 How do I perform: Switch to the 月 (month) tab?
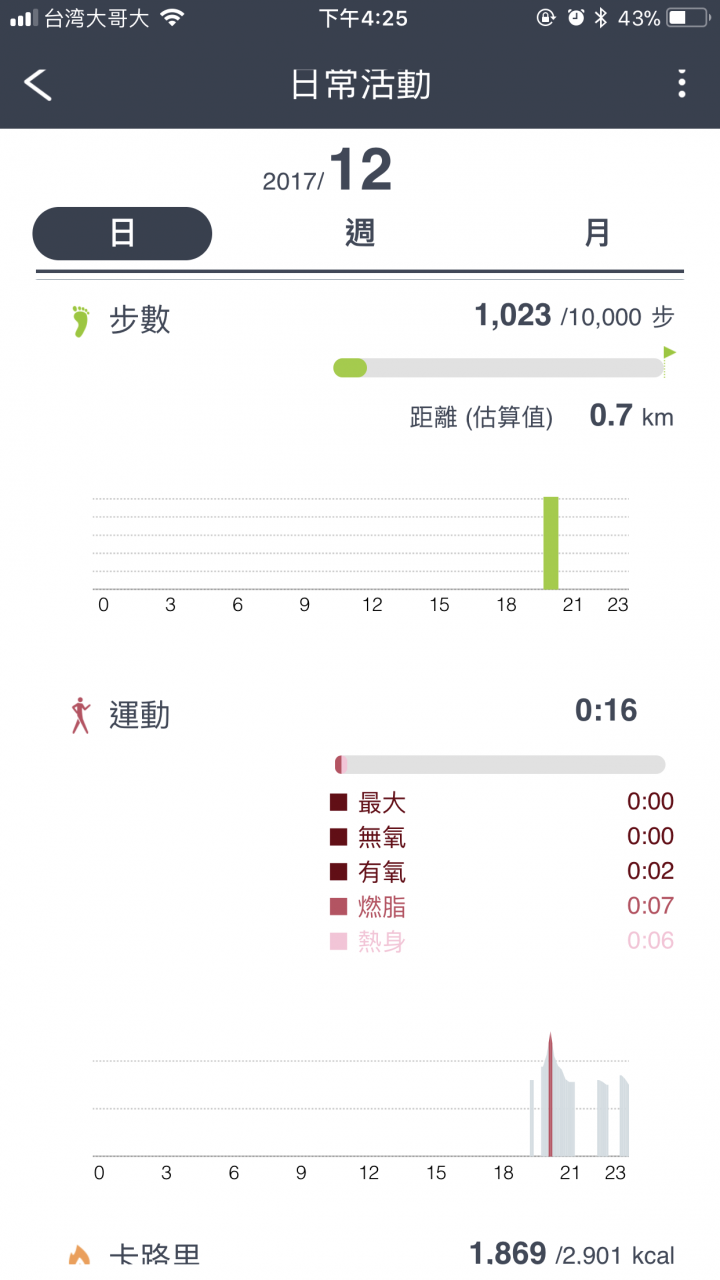(x=597, y=234)
